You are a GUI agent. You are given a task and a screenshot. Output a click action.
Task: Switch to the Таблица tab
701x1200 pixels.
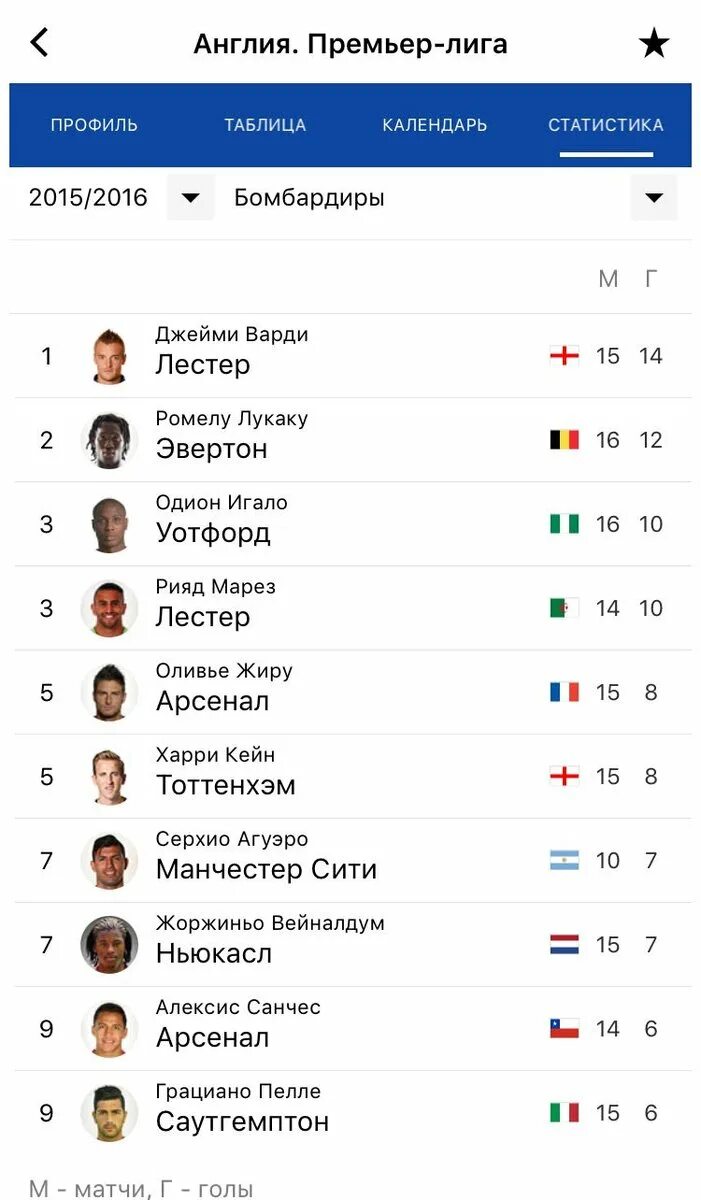click(x=265, y=125)
